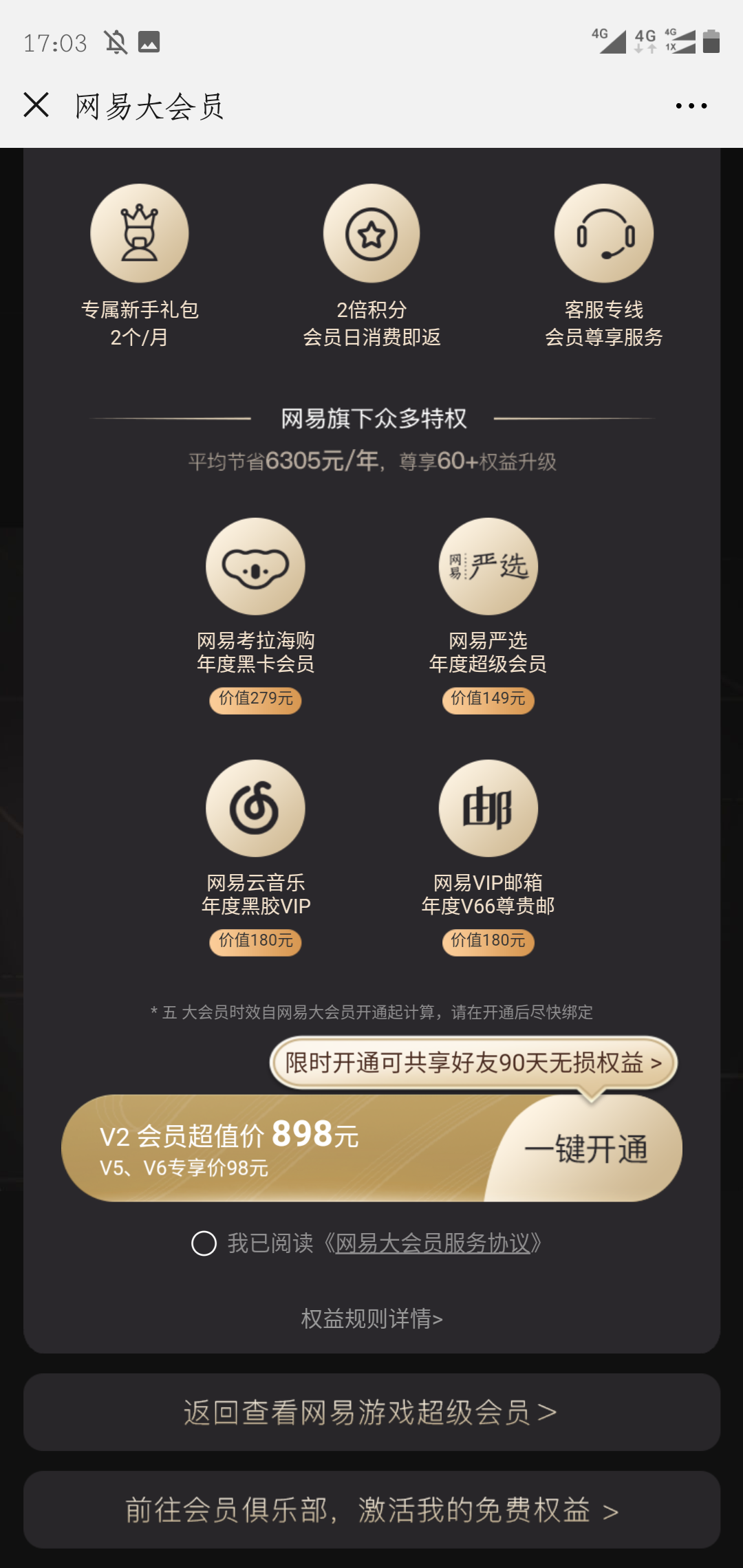Viewport: 743px width, 1568px height.
Task: Check the 我已阅读 agreement circle
Action: pyautogui.click(x=204, y=1243)
